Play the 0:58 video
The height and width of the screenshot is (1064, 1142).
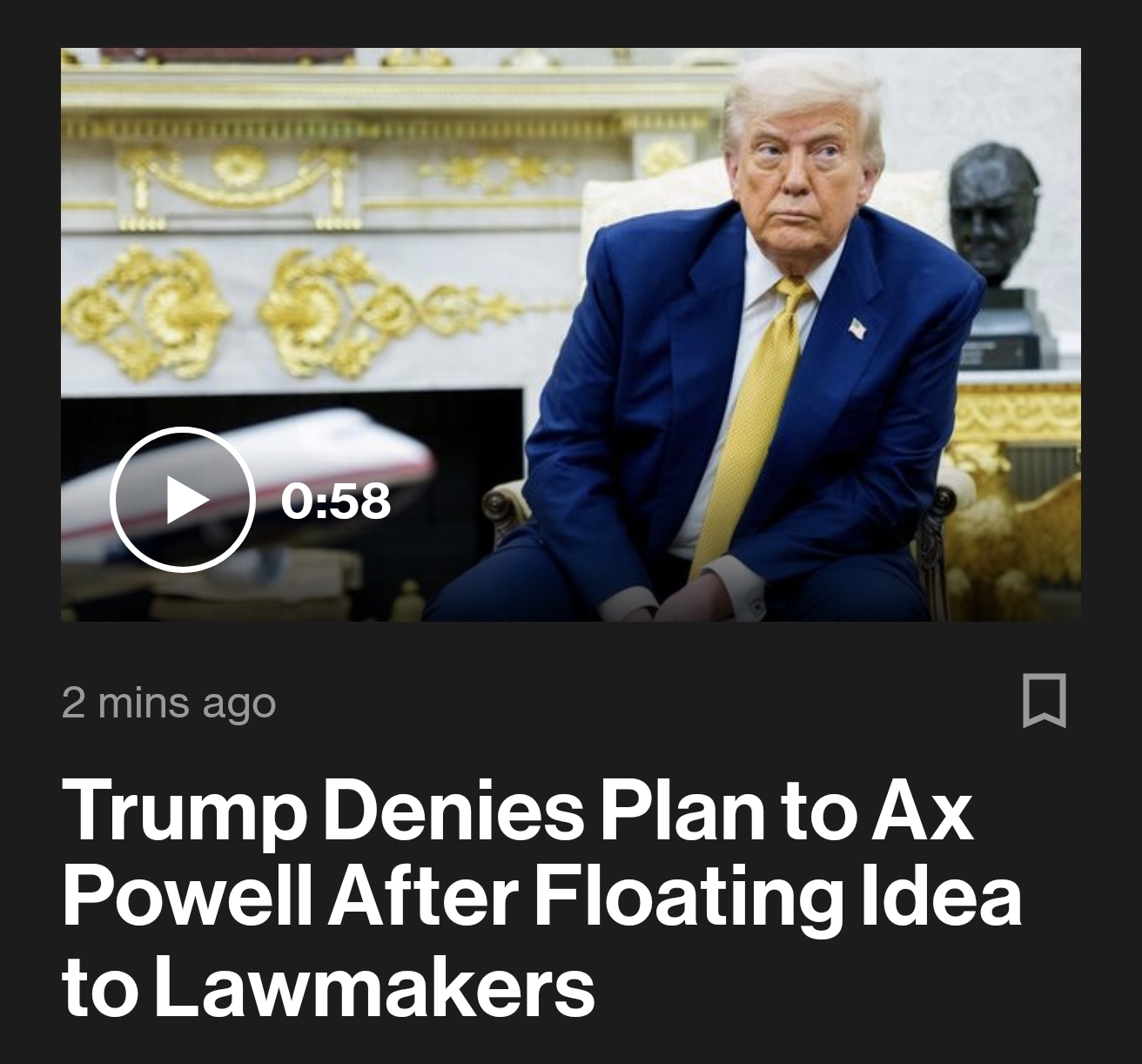click(182, 500)
